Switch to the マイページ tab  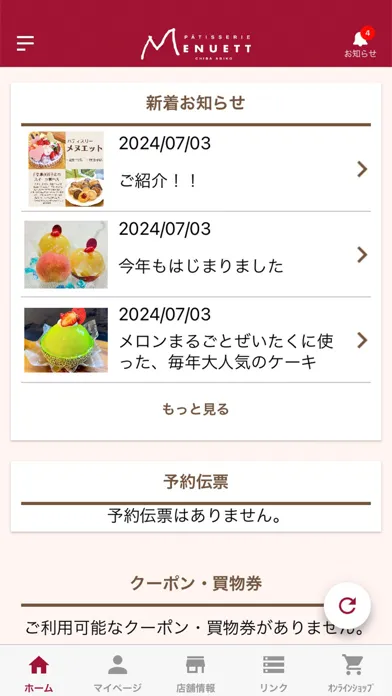tap(117, 672)
